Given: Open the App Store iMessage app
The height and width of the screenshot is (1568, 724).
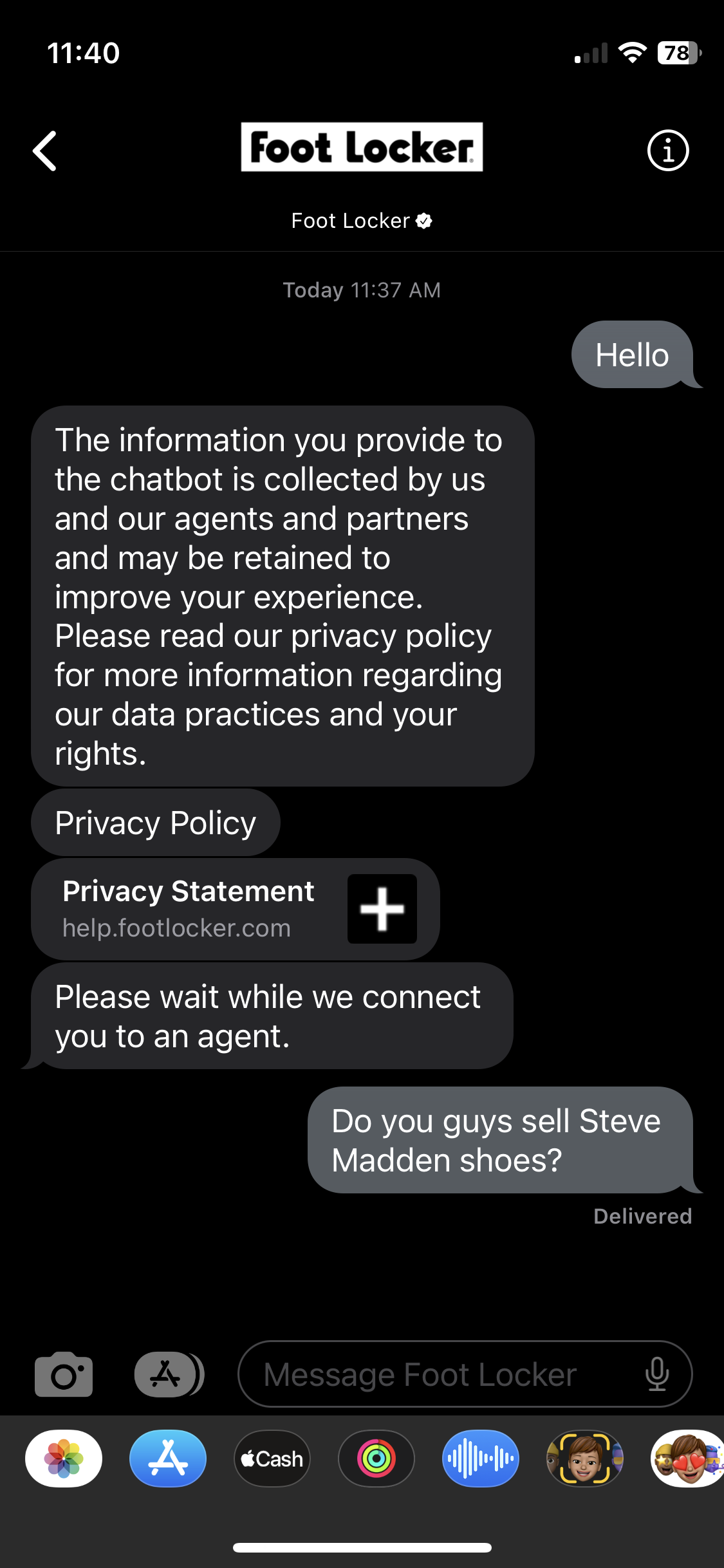Looking at the screenshot, I should (168, 1459).
